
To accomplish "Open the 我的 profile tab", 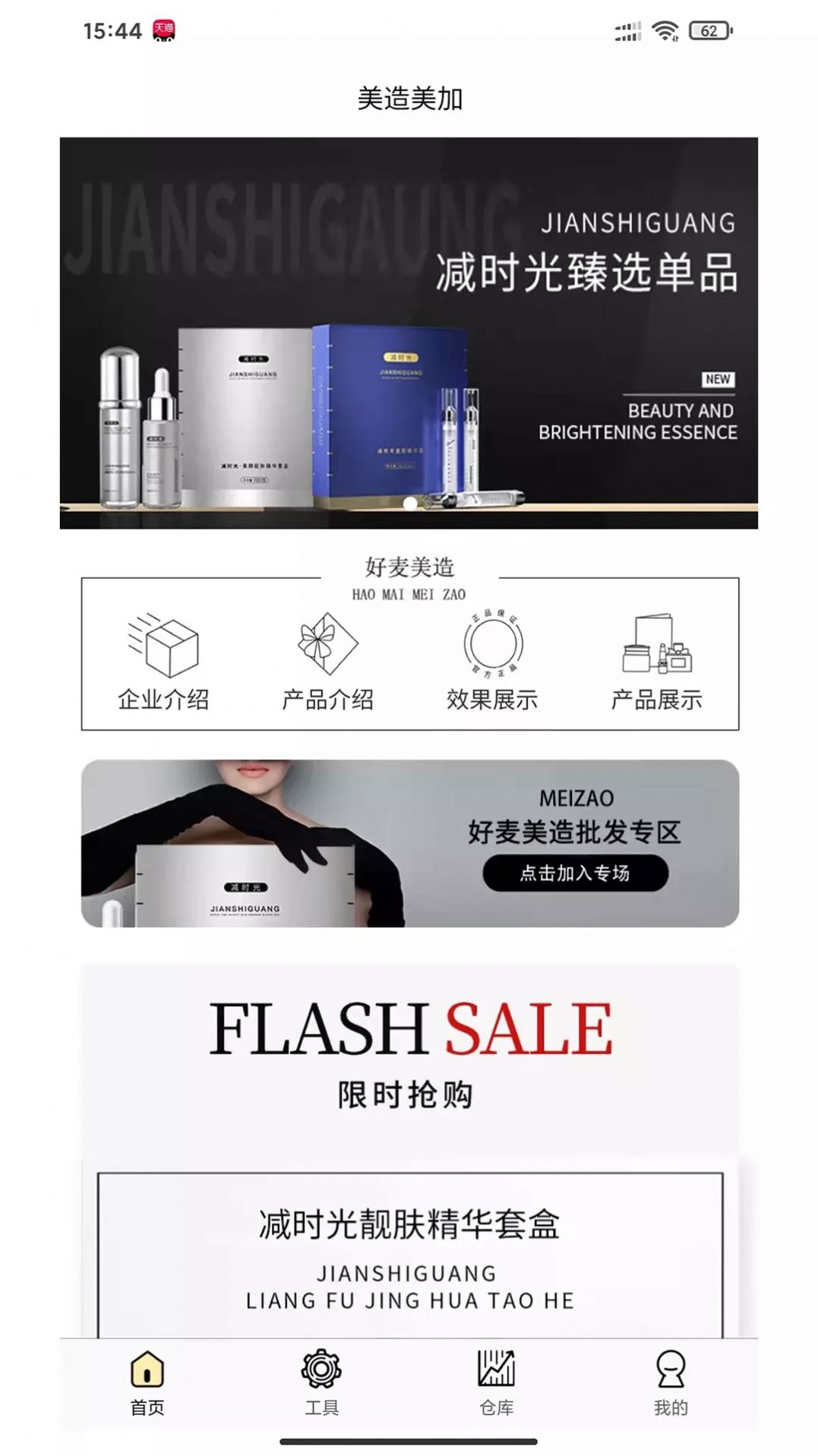I will click(x=671, y=1383).
